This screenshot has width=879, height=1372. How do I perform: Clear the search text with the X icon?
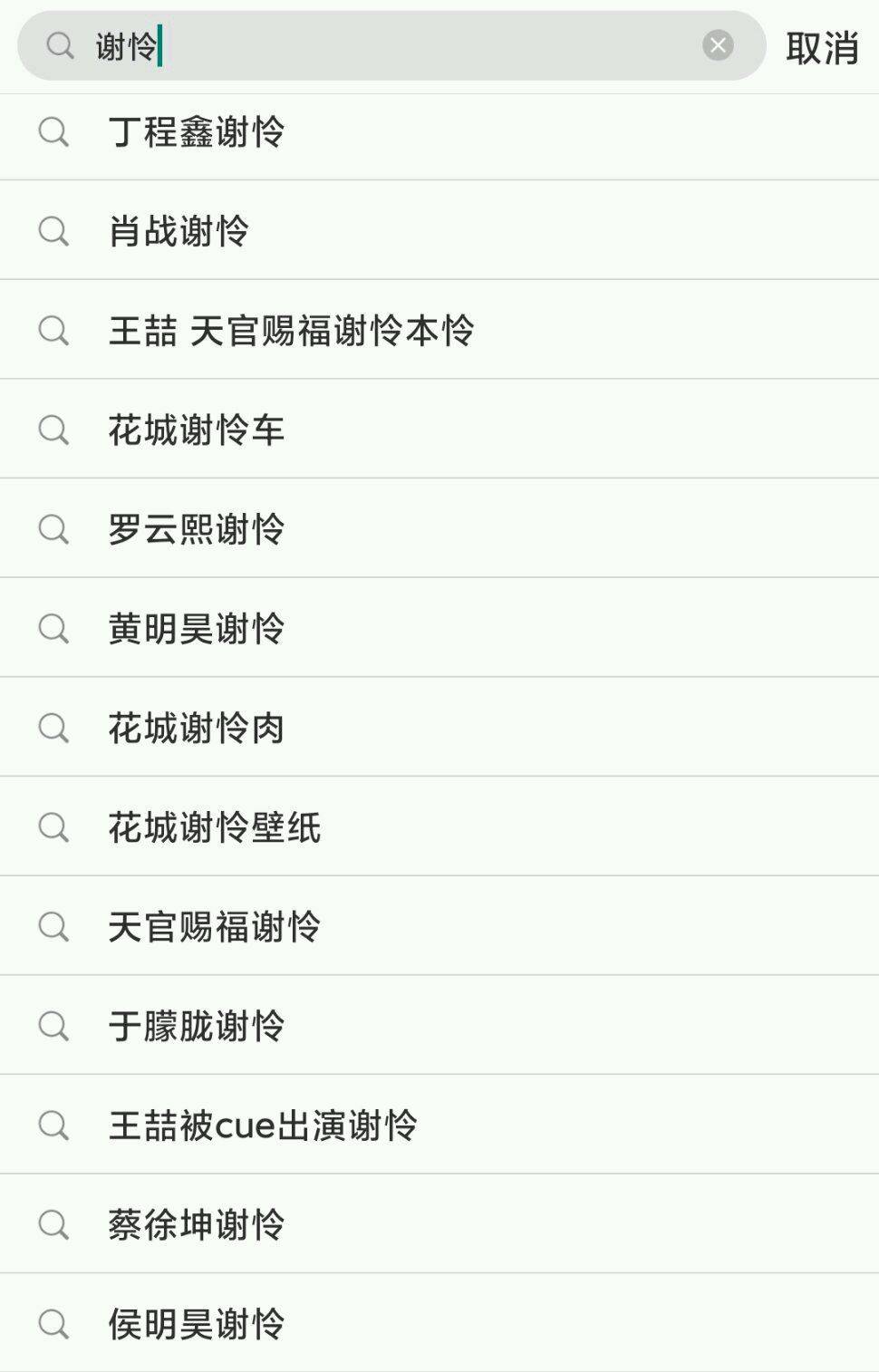pos(718,45)
